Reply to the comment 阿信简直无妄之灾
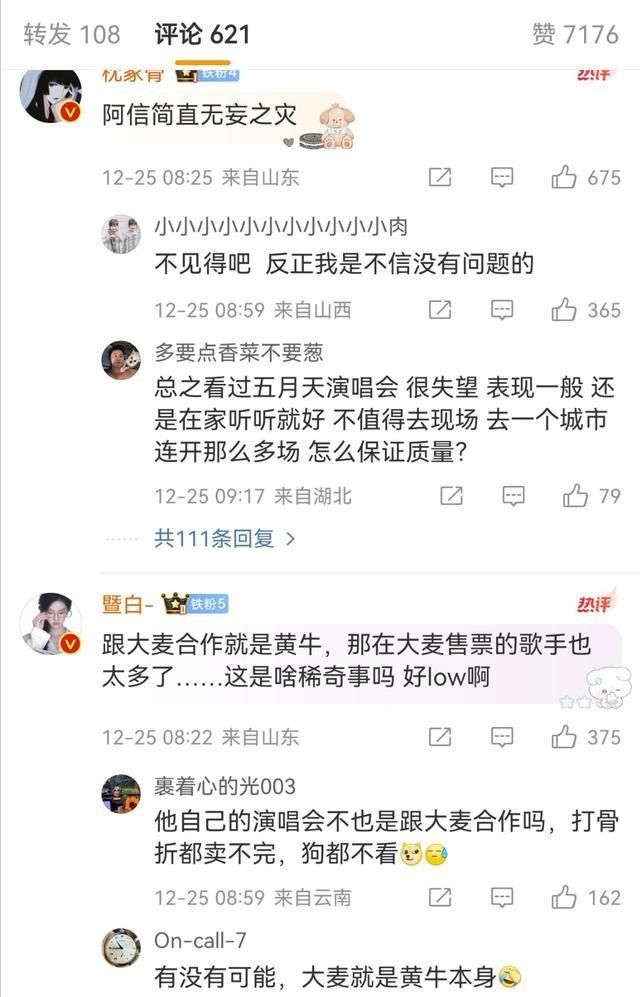640x997 pixels. click(x=501, y=178)
